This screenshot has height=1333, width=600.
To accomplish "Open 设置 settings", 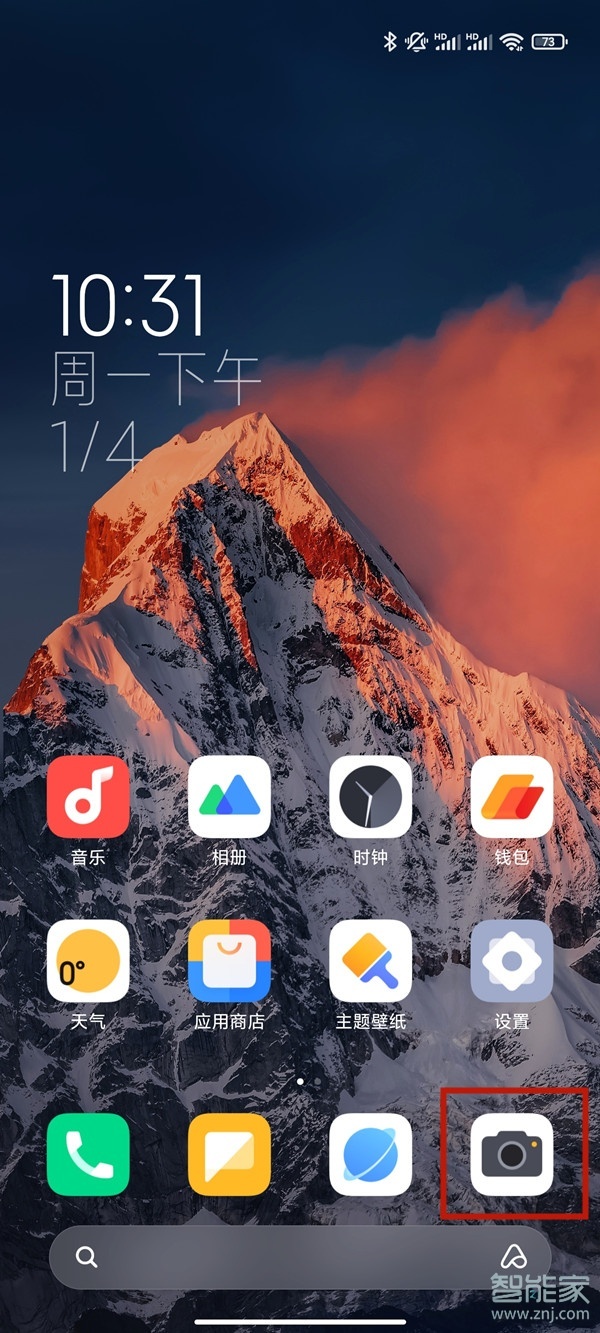I will click(511, 960).
